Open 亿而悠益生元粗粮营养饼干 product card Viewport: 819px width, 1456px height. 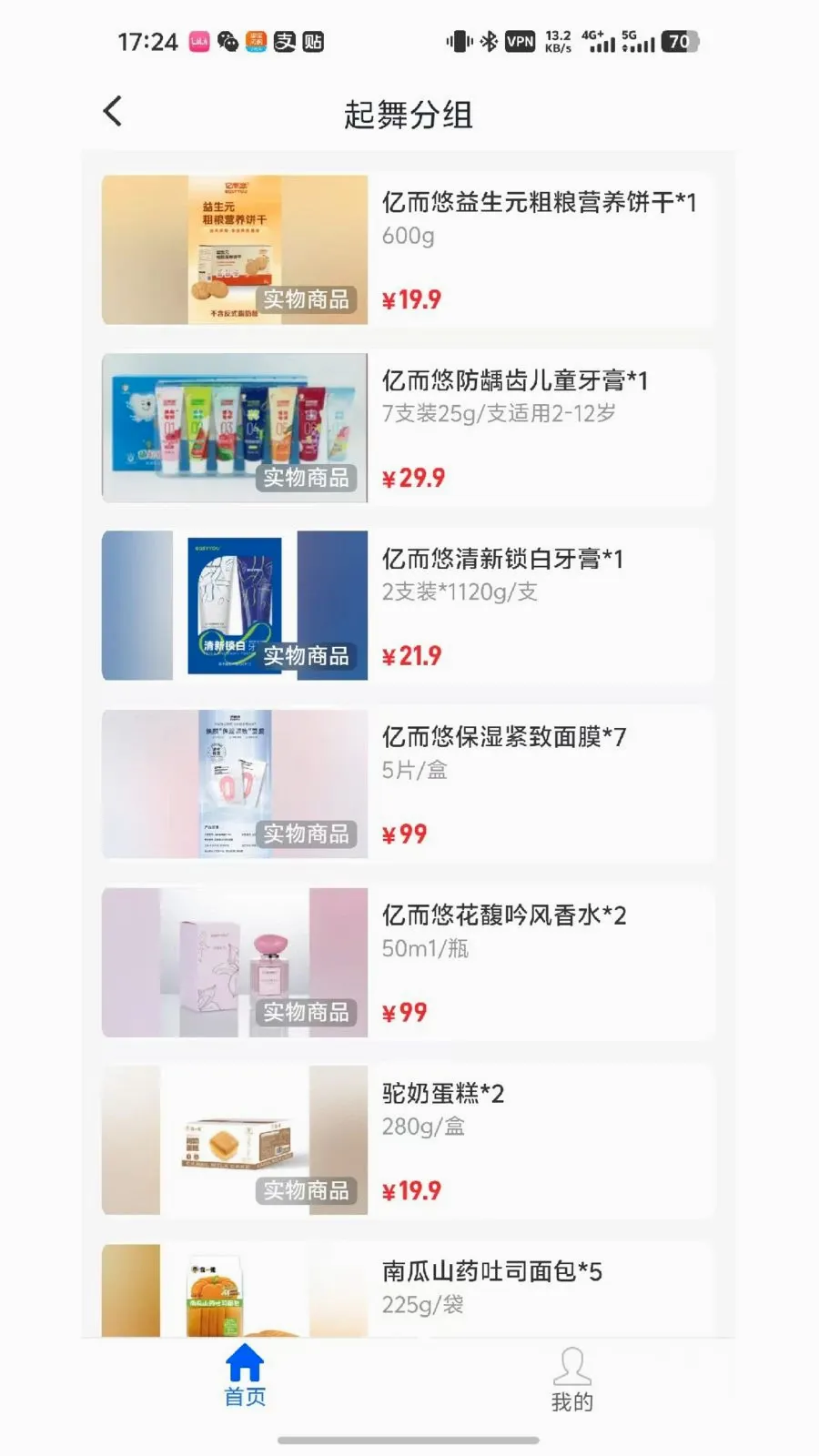coord(408,250)
